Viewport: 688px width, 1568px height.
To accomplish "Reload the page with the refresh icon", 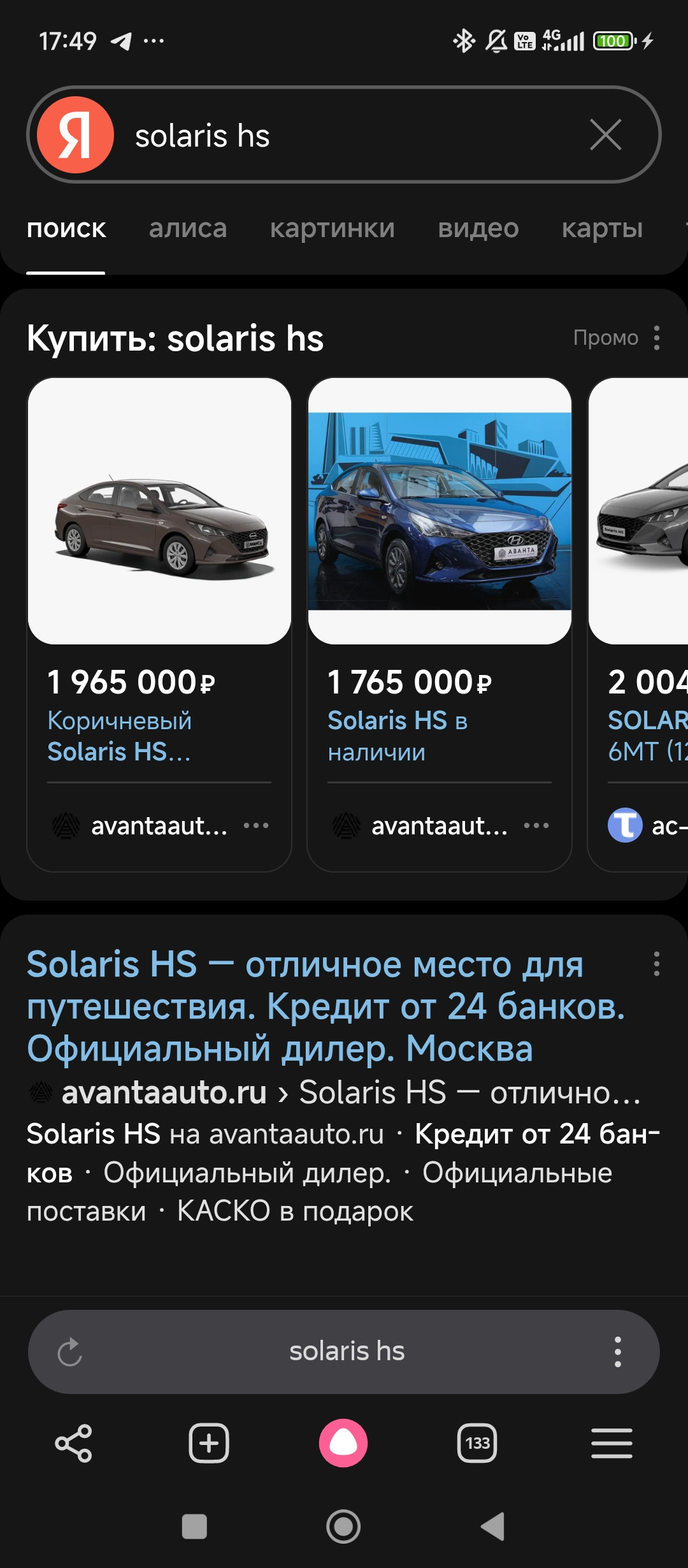I will 69,1352.
